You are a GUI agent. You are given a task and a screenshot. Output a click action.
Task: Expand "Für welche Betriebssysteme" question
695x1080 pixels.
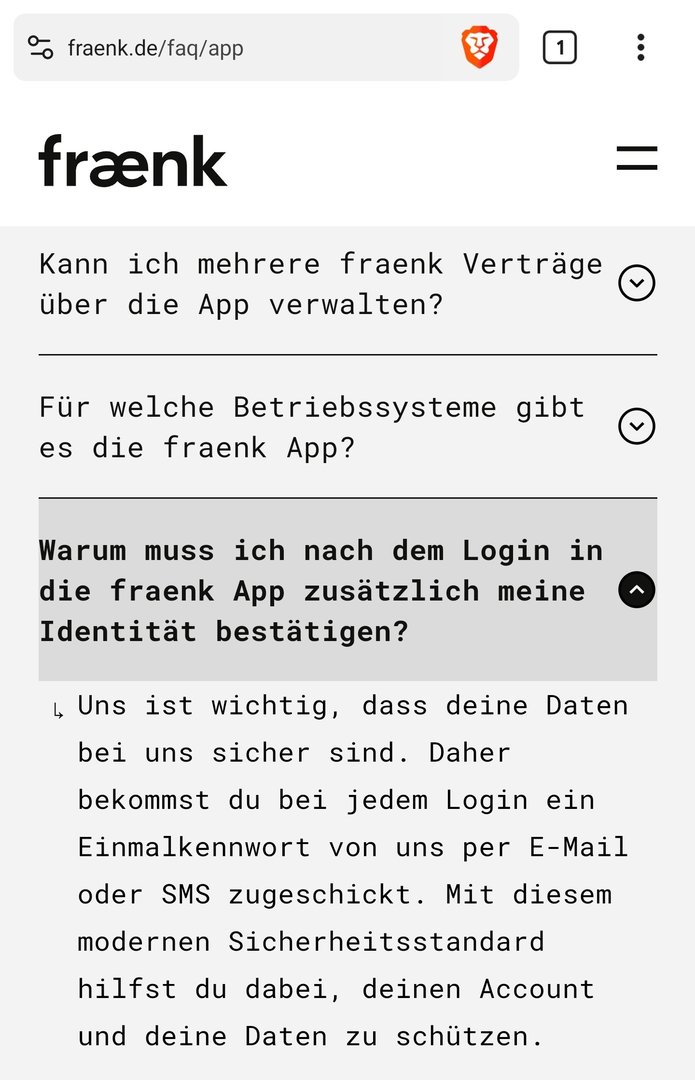(636, 427)
